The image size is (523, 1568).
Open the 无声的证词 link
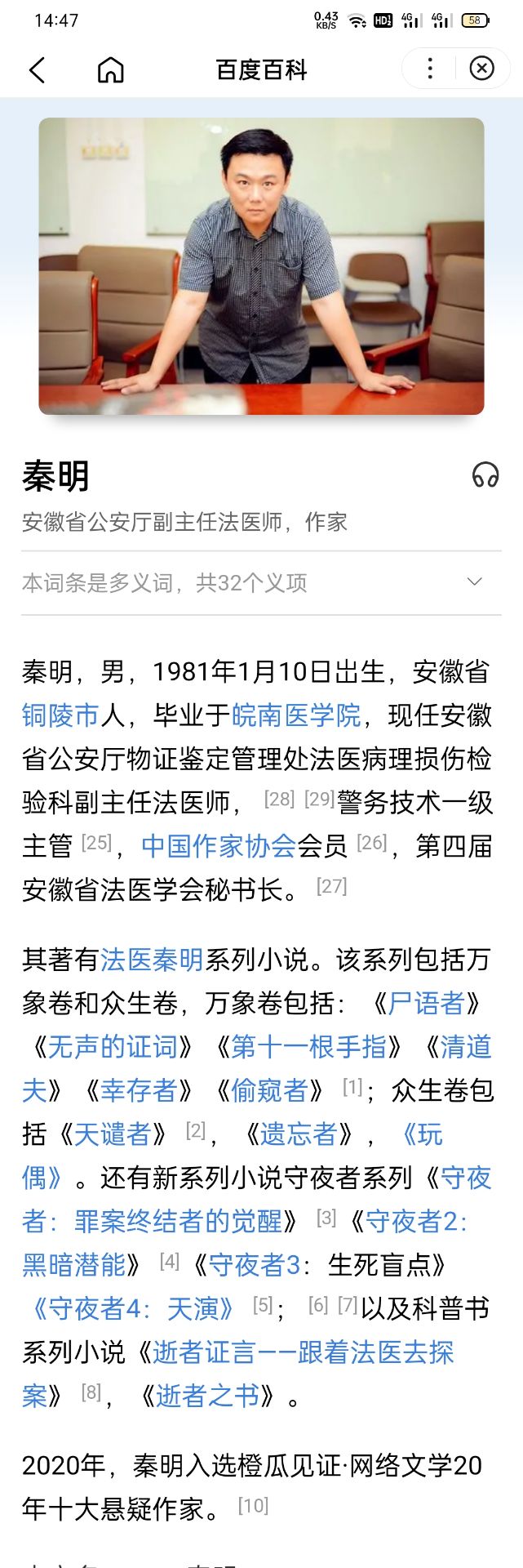[112, 1047]
